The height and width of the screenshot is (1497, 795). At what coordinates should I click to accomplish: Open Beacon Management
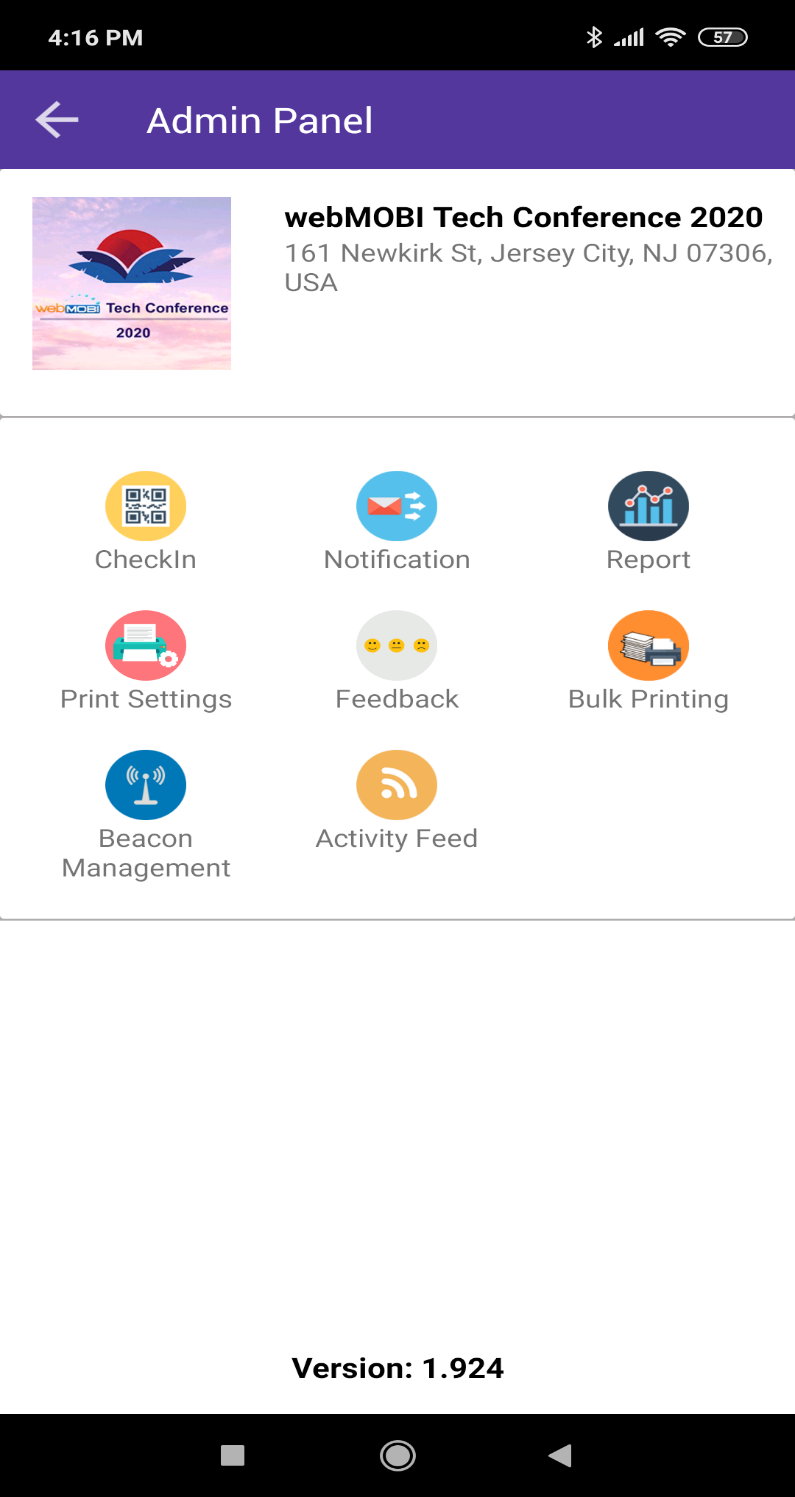click(146, 815)
